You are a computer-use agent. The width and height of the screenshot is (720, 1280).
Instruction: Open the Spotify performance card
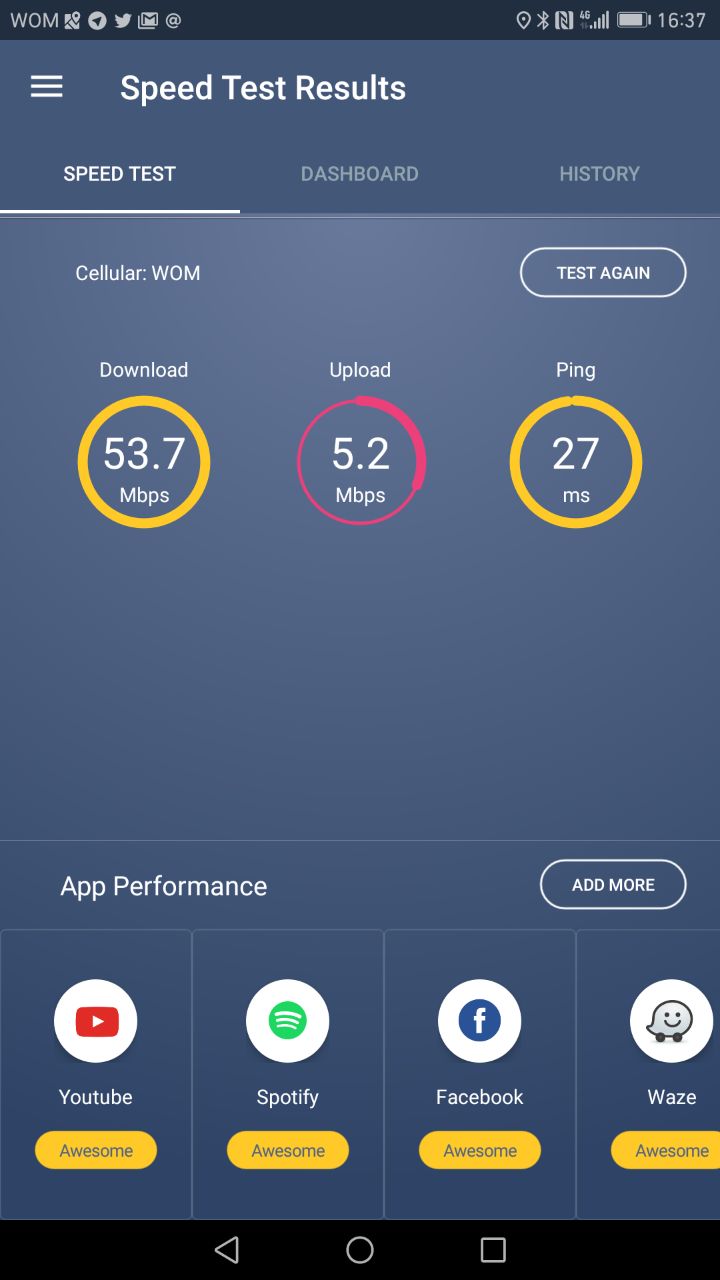click(288, 1074)
